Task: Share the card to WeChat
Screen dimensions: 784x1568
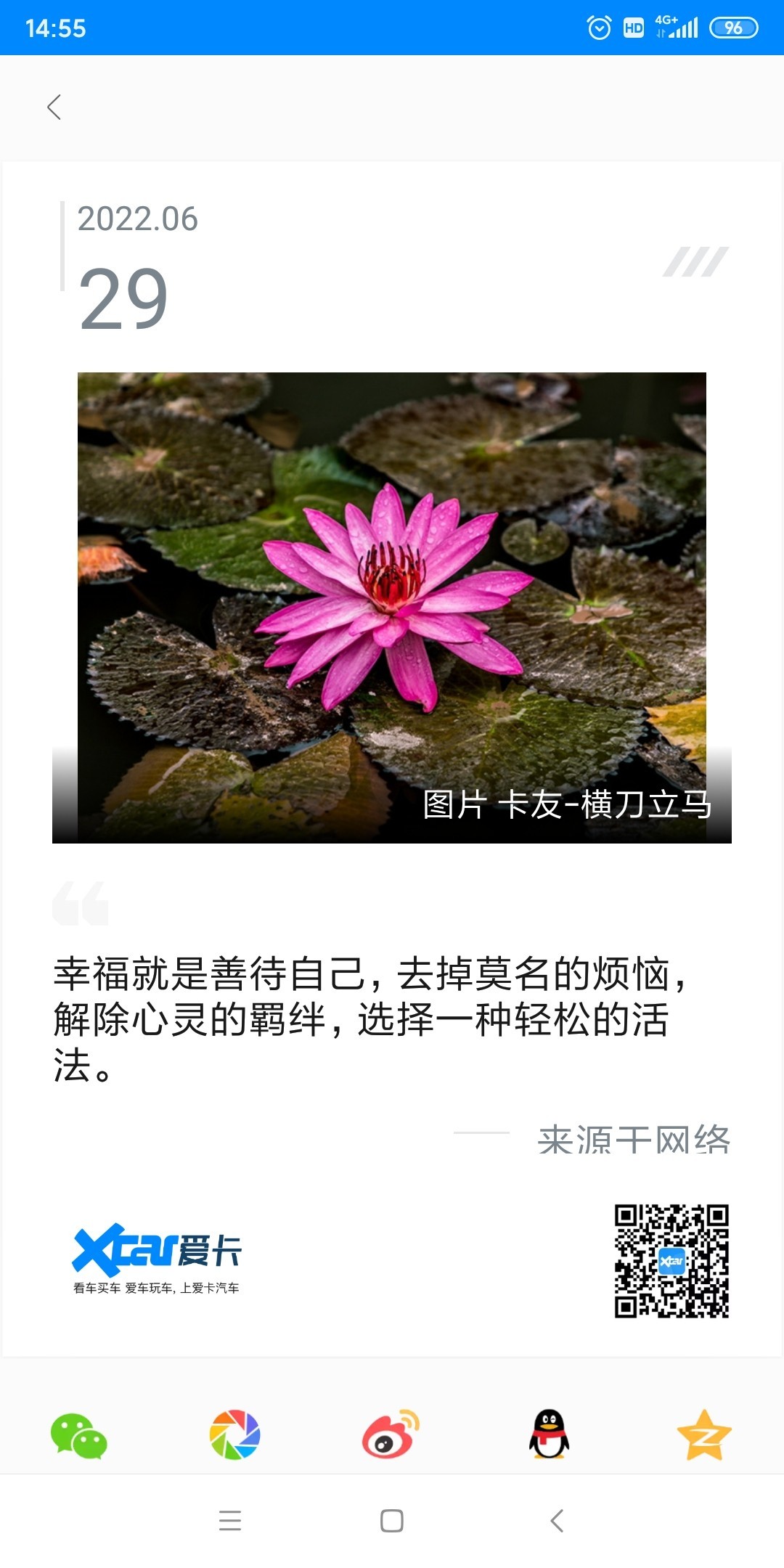Action: [x=78, y=1436]
